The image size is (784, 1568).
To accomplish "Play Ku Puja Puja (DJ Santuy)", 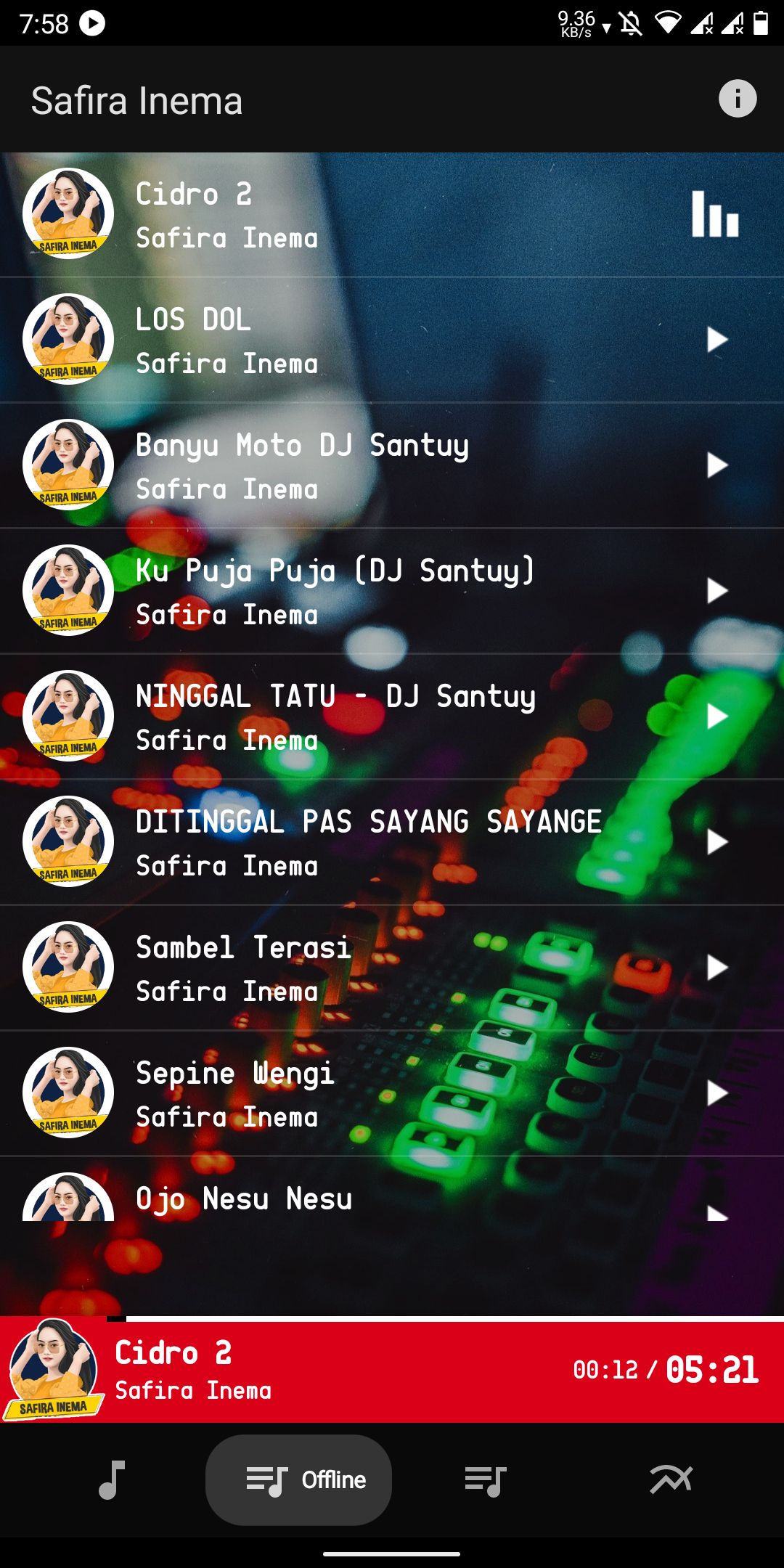I will pos(716,591).
